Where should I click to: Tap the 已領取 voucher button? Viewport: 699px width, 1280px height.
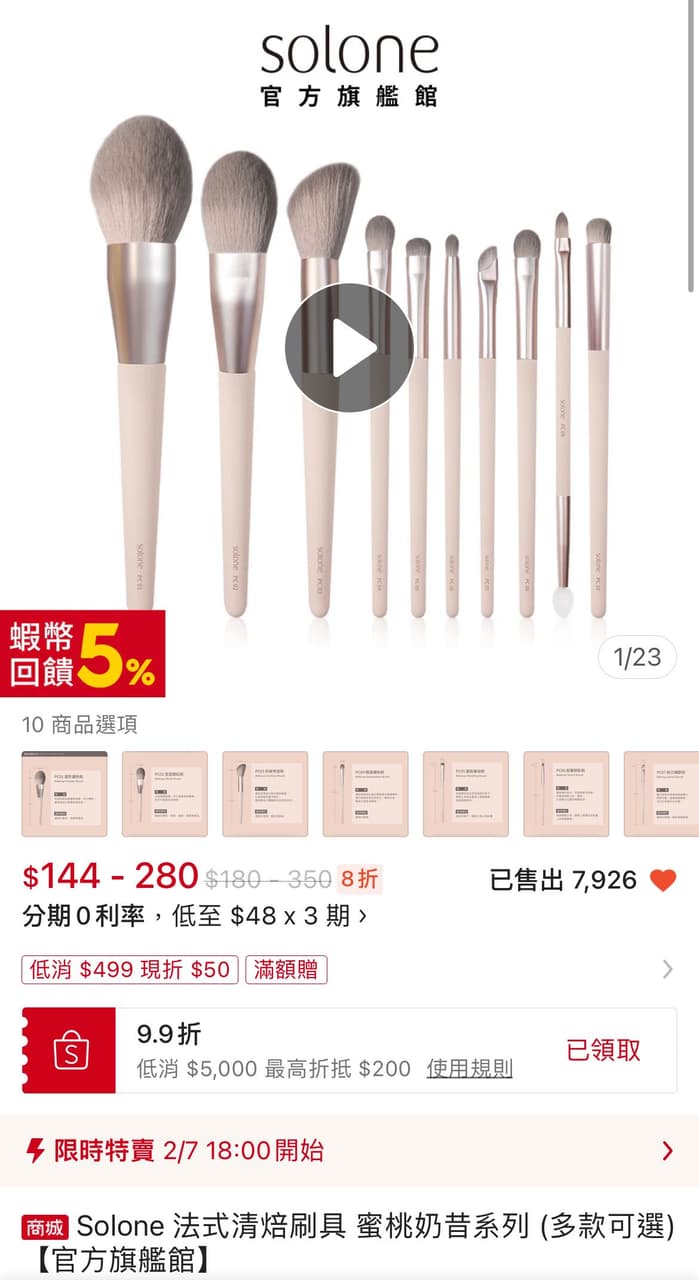click(603, 1050)
